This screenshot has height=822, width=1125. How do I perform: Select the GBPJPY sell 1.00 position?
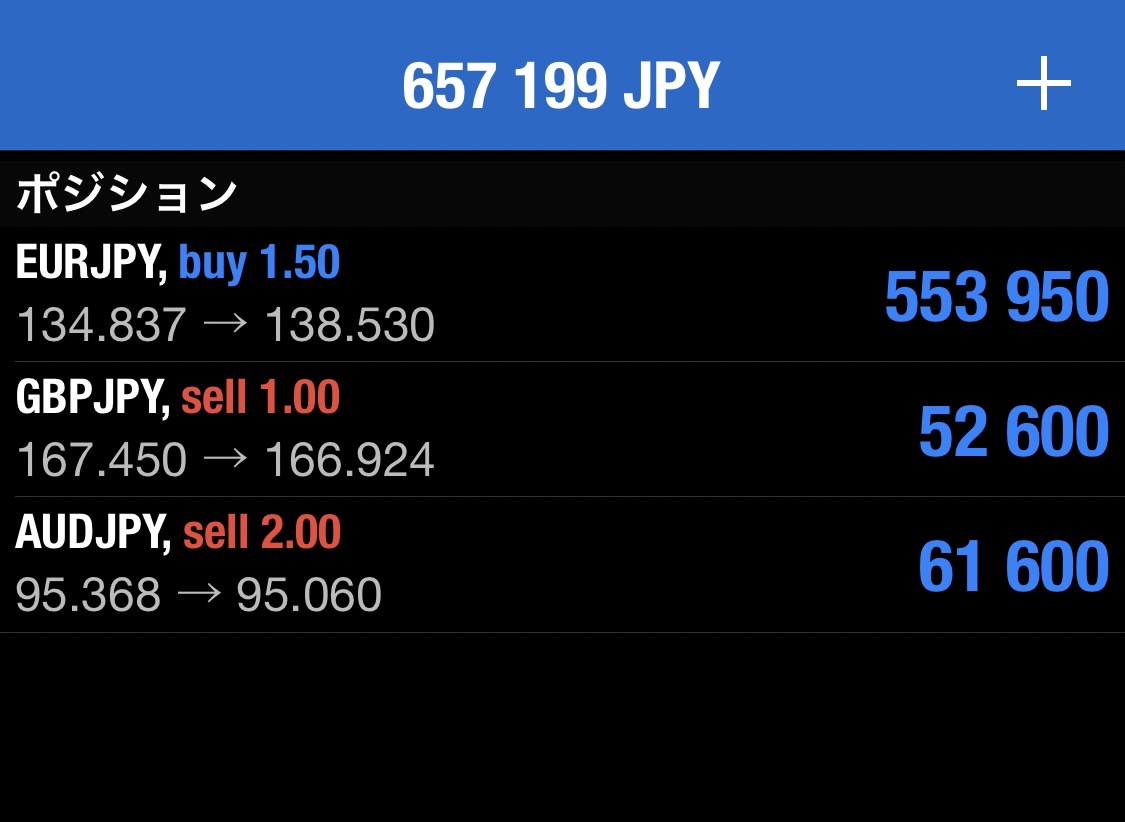pos(562,429)
